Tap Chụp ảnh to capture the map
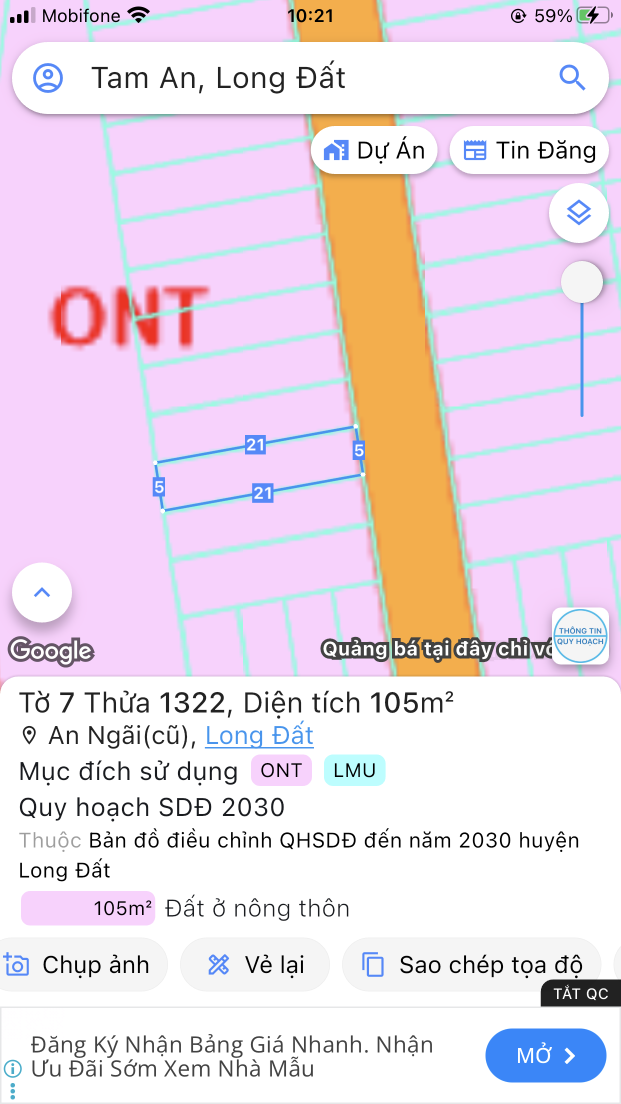The height and width of the screenshot is (1104, 621). [x=80, y=965]
